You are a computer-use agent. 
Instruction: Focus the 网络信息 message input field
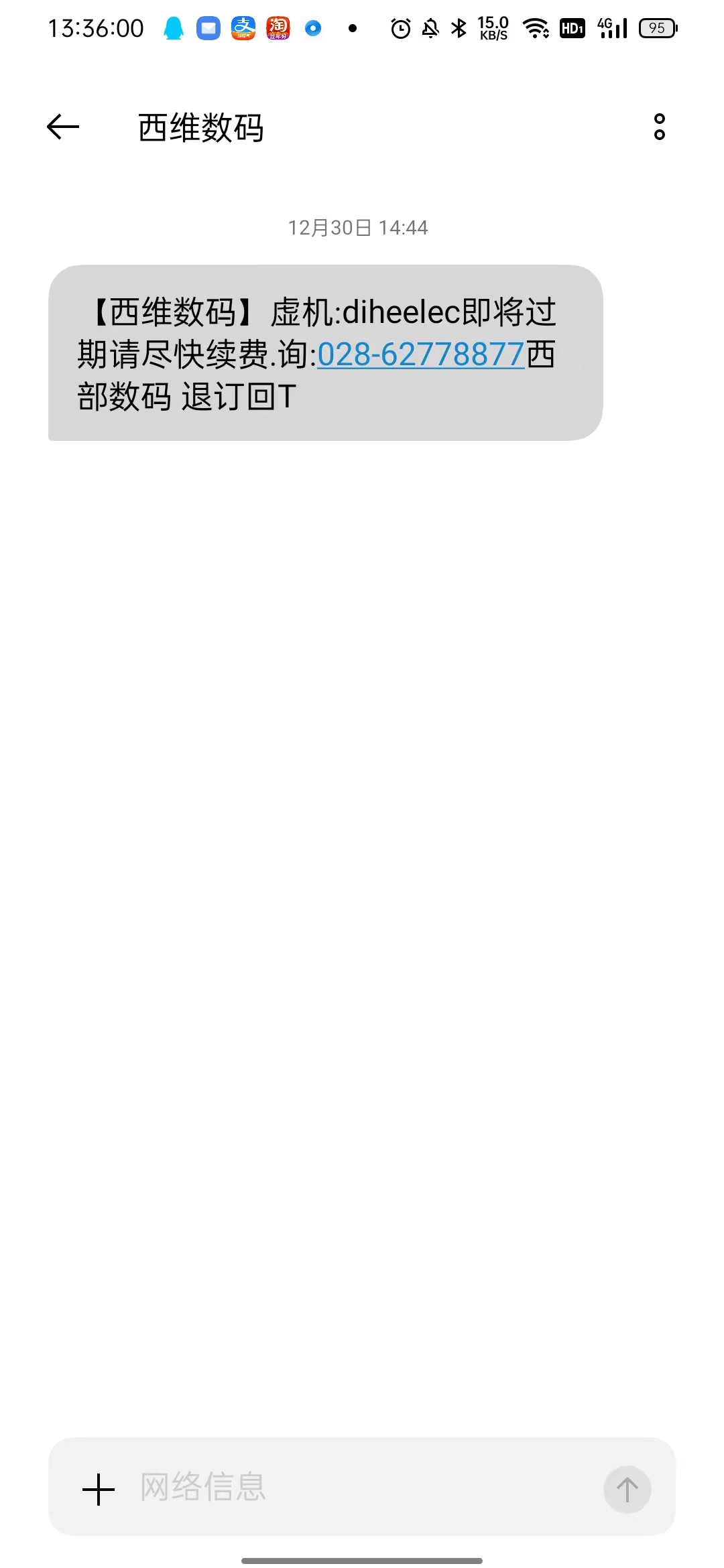[x=362, y=1488]
